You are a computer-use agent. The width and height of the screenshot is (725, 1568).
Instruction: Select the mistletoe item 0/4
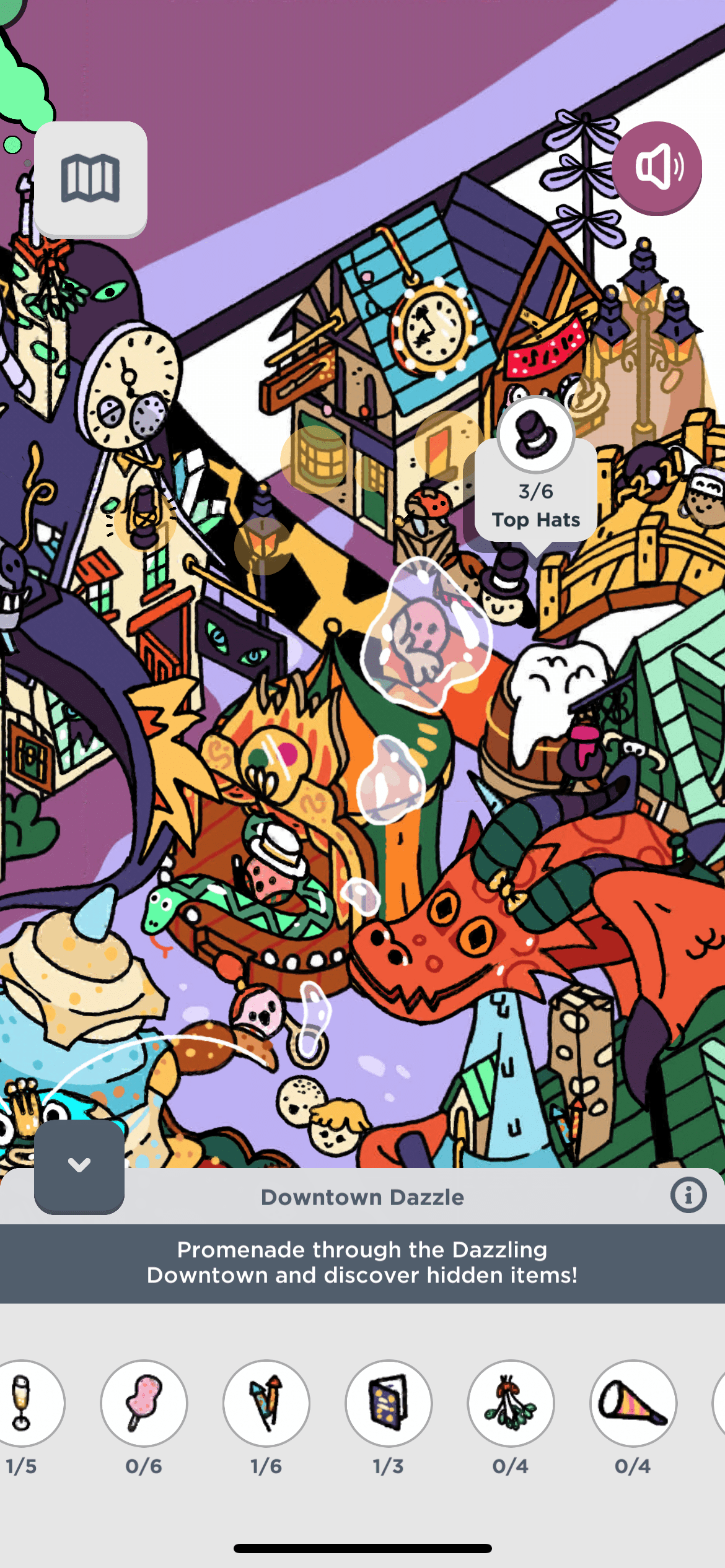coord(511,1403)
